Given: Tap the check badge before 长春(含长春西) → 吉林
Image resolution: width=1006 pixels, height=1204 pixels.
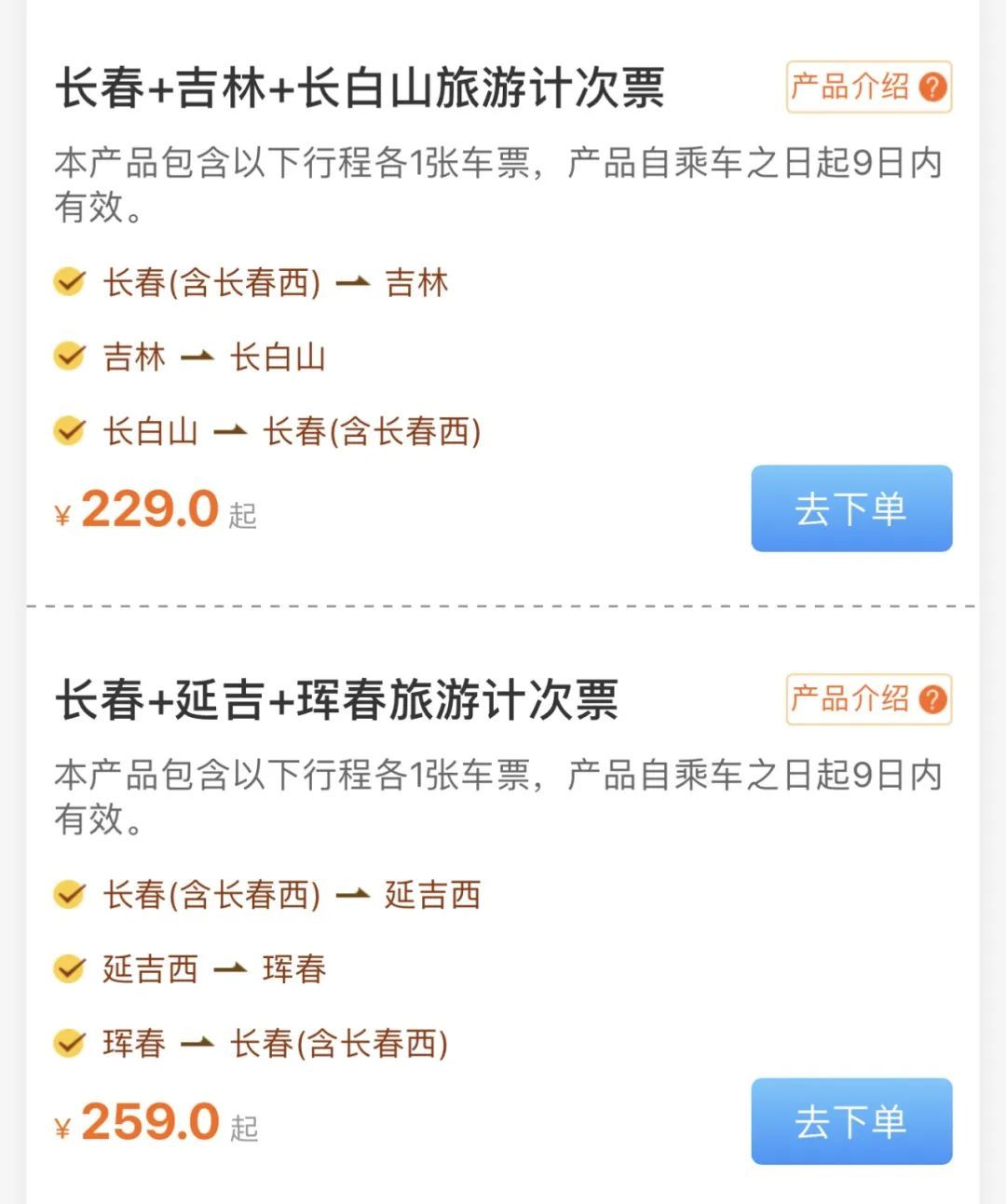Looking at the screenshot, I should click(69, 281).
